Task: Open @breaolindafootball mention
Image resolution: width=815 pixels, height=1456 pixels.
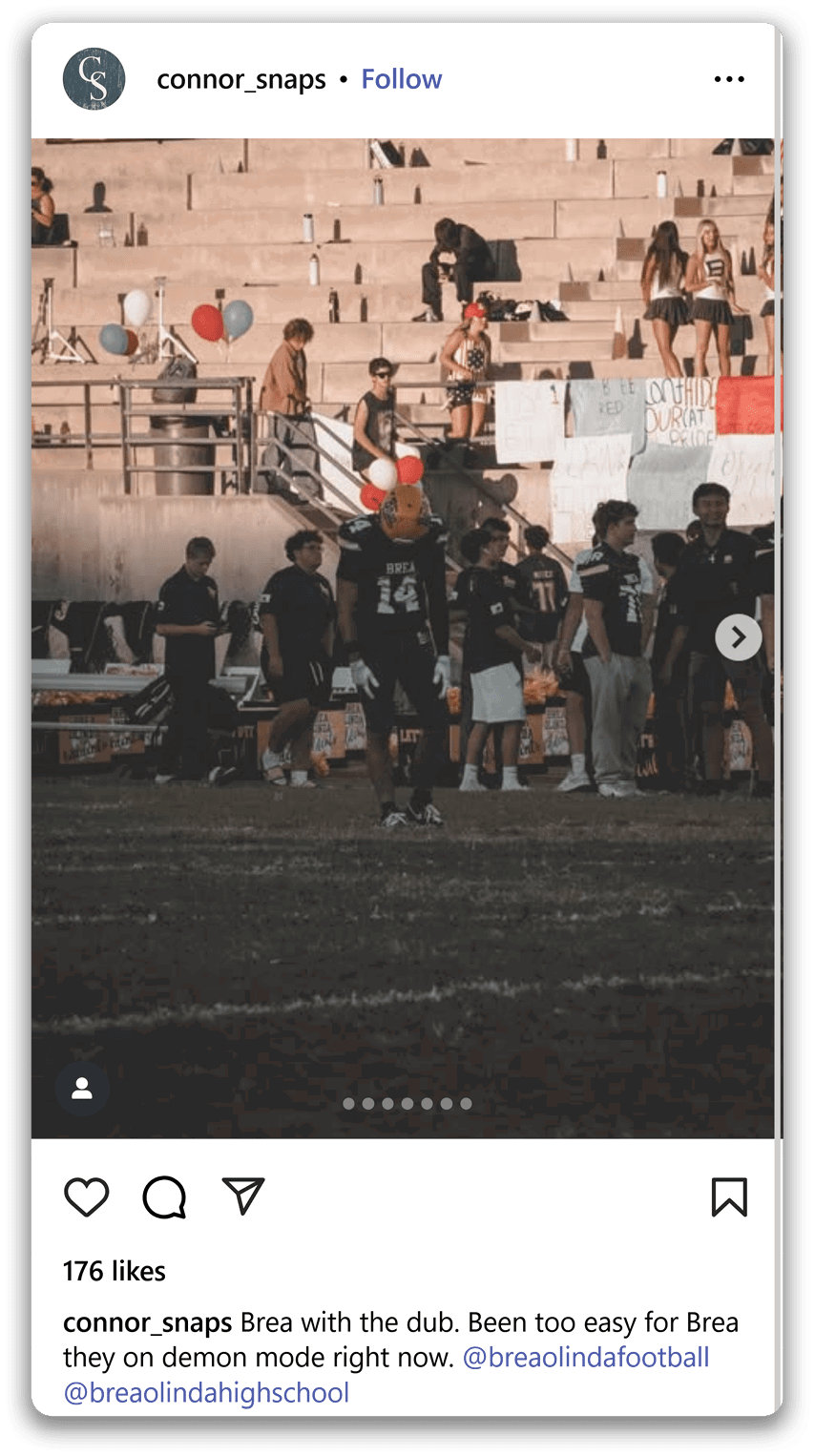Action: (x=586, y=1357)
